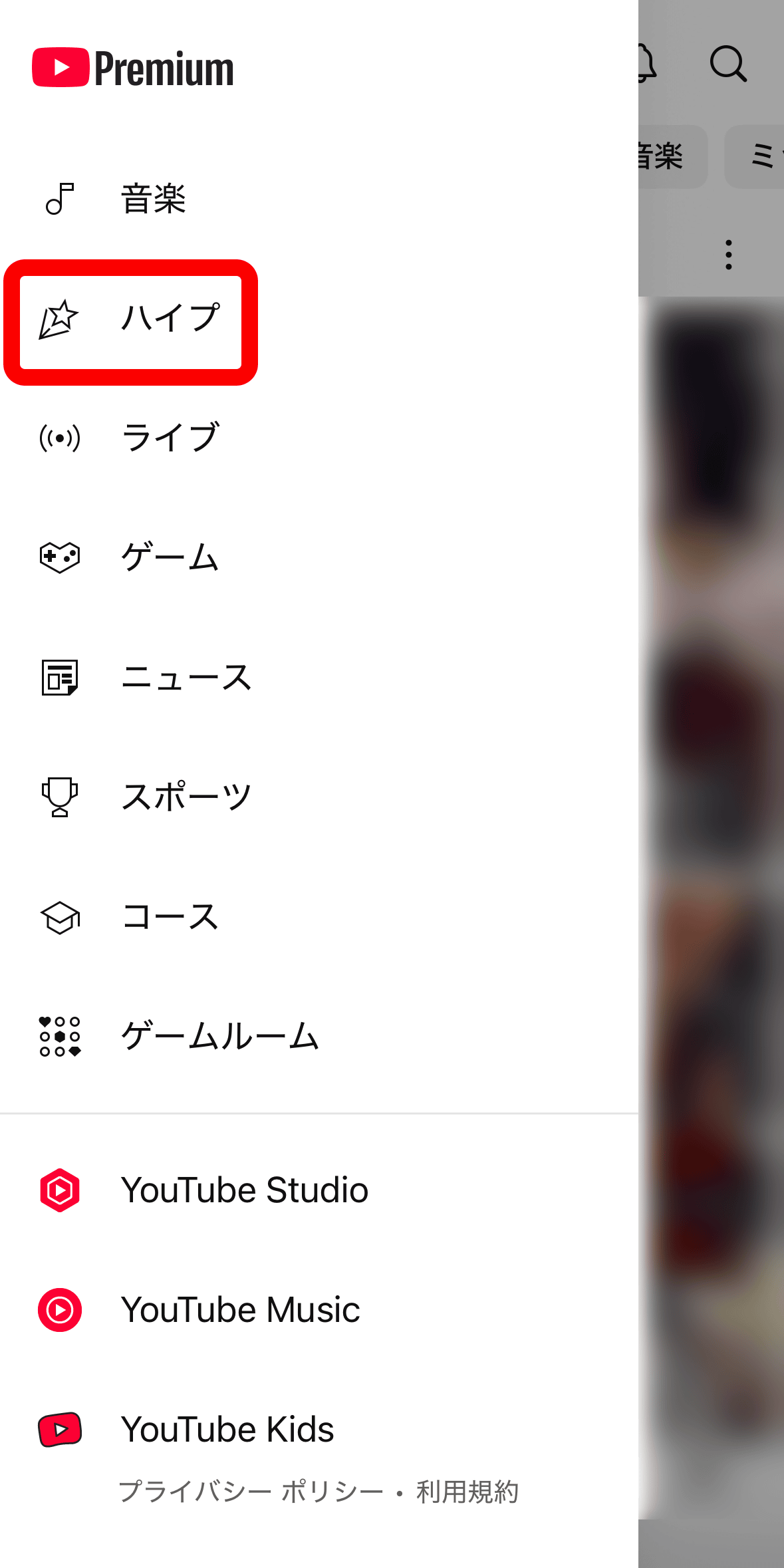784x1568 pixels.
Task: Open コース in the drawer
Action: tap(170, 917)
